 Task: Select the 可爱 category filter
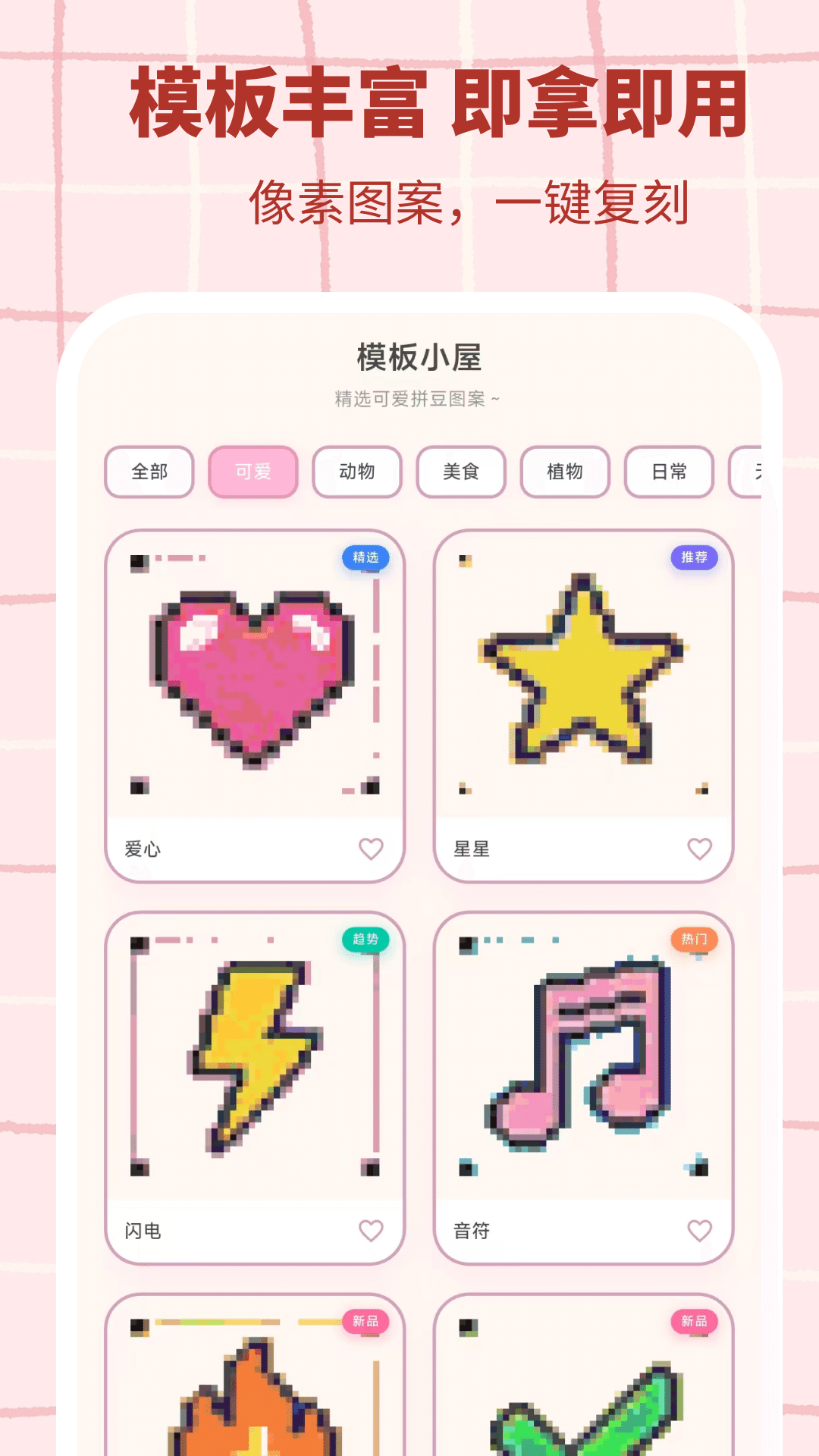[x=253, y=472]
